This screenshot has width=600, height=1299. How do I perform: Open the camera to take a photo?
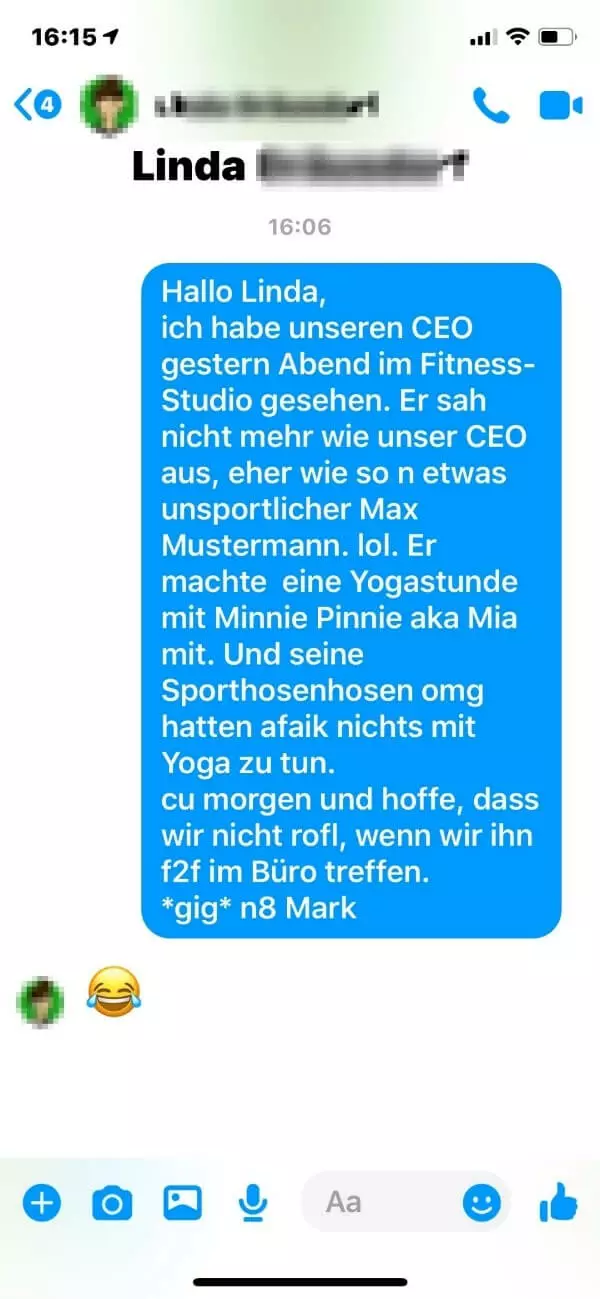click(112, 1203)
